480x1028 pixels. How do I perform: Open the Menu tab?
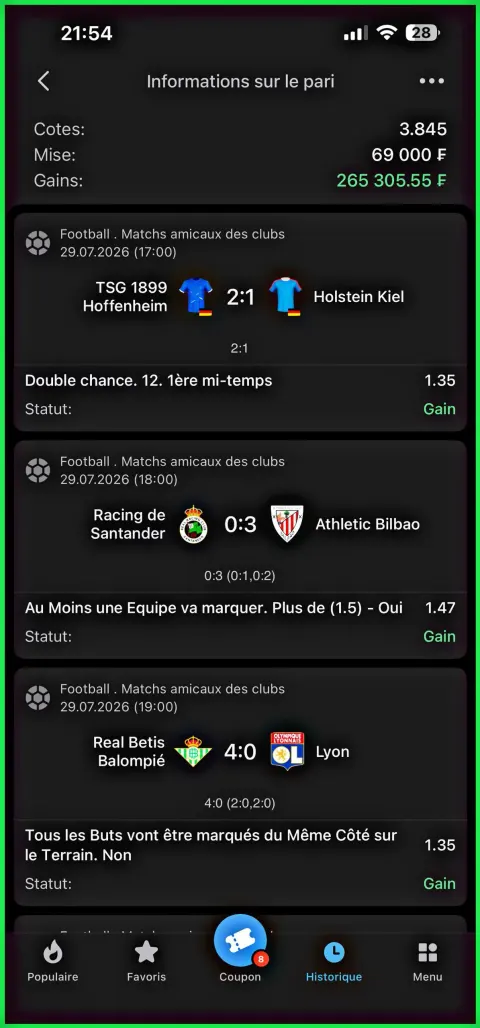coord(428,961)
